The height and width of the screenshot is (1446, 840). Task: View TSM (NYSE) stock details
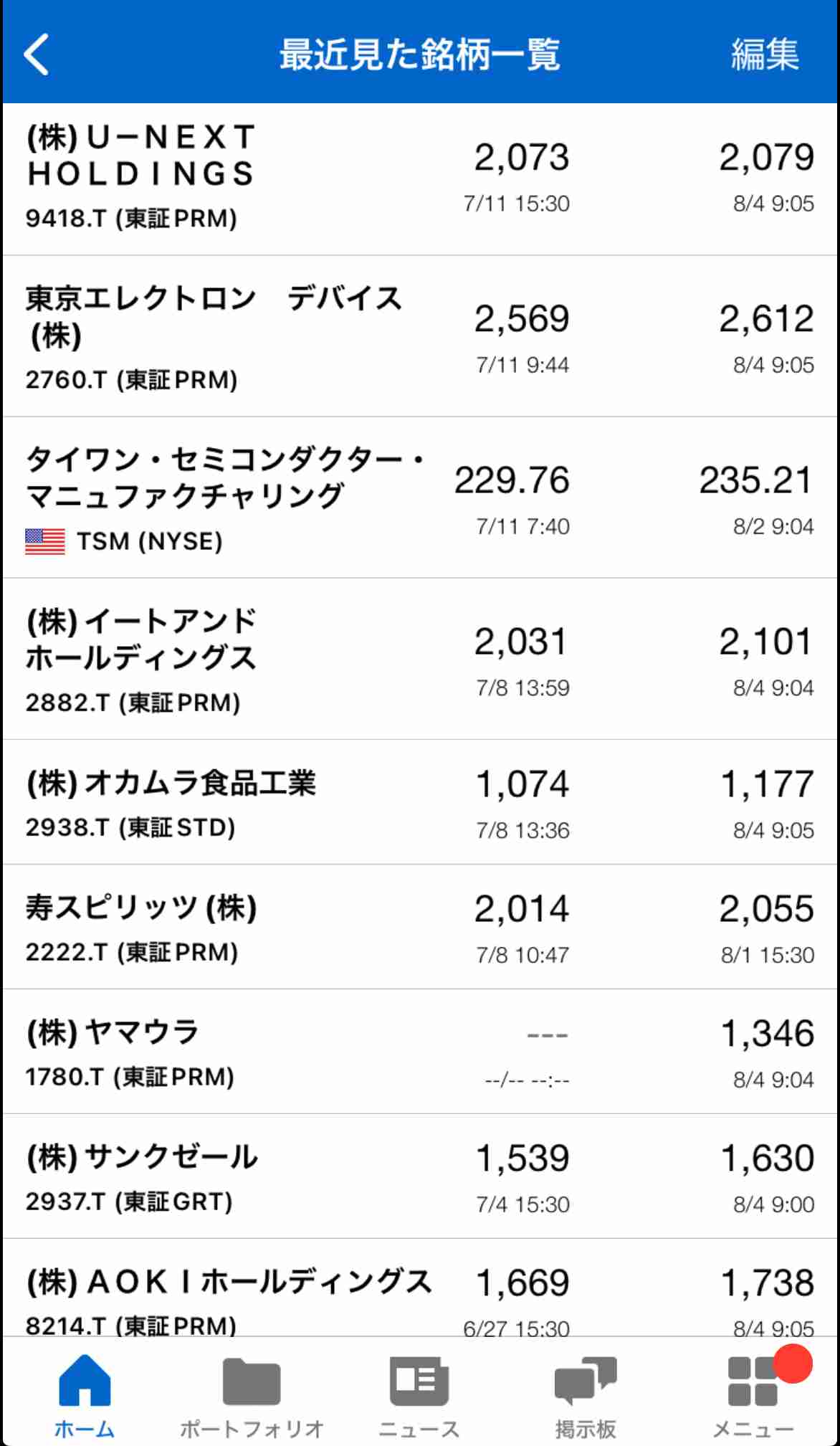pyautogui.click(x=420, y=498)
